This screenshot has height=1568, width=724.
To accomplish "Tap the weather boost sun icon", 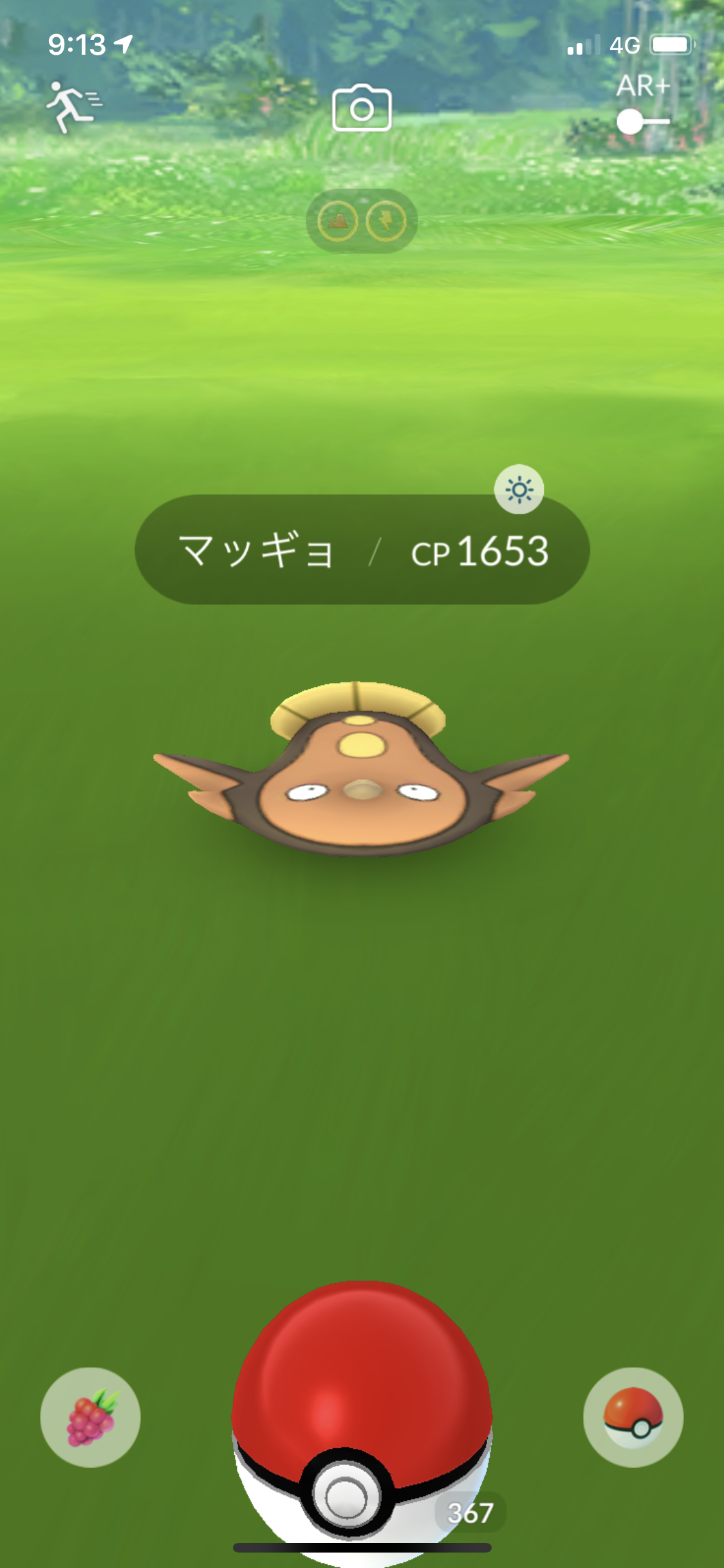I will (x=519, y=490).
